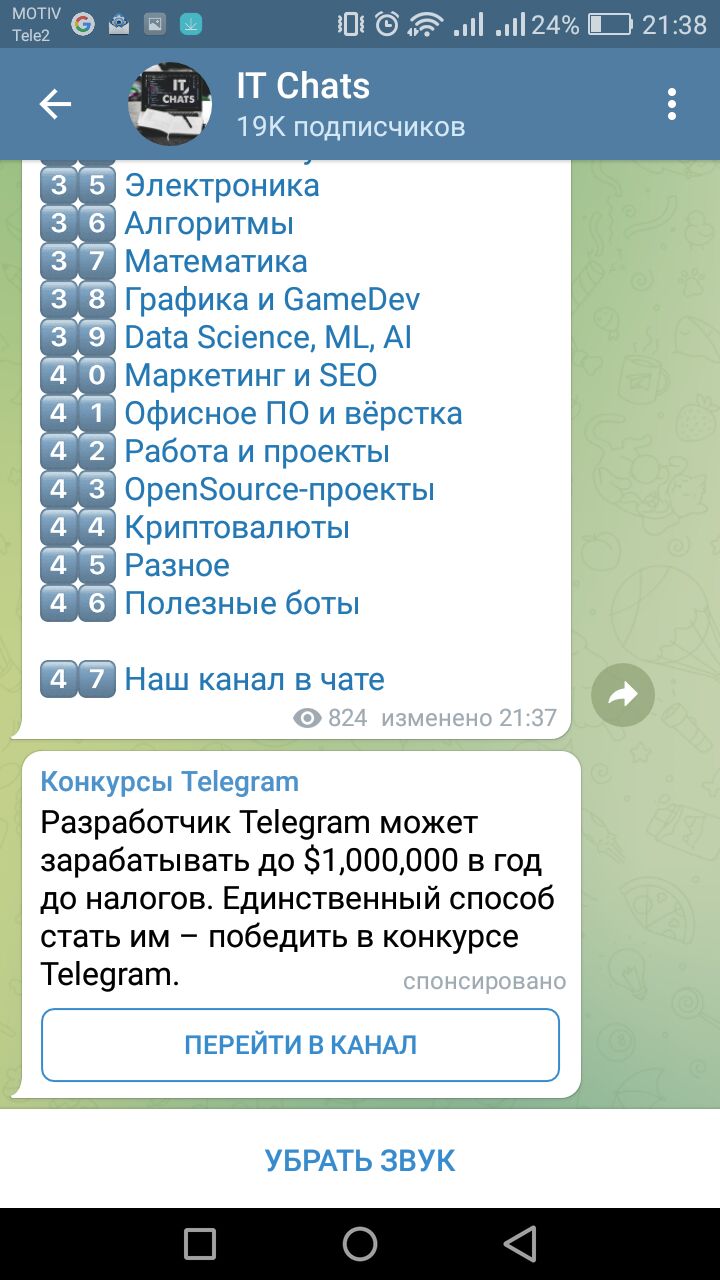
Task: Open the Data Science, ML, AI link
Action: pyautogui.click(x=267, y=337)
